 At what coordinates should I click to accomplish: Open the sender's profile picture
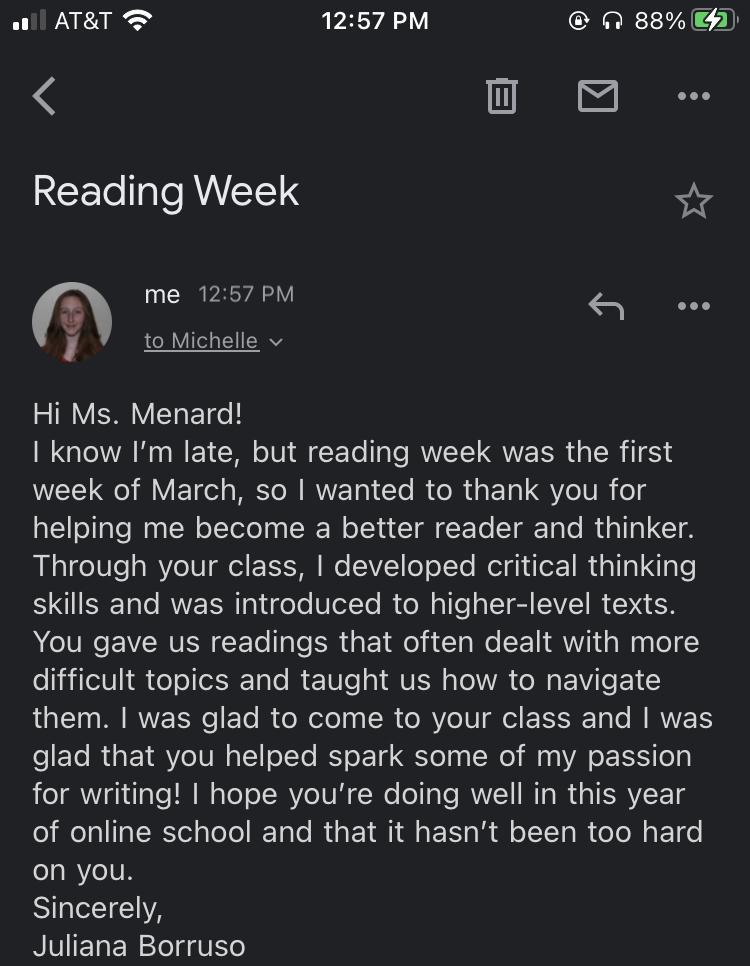(x=72, y=322)
